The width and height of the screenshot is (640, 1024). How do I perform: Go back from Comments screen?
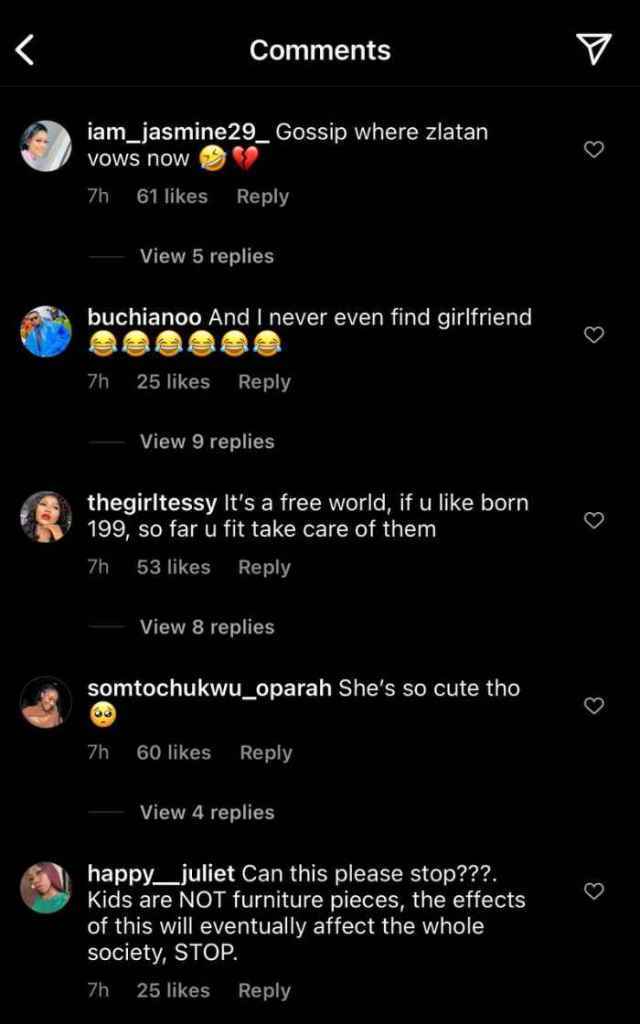(x=26, y=50)
